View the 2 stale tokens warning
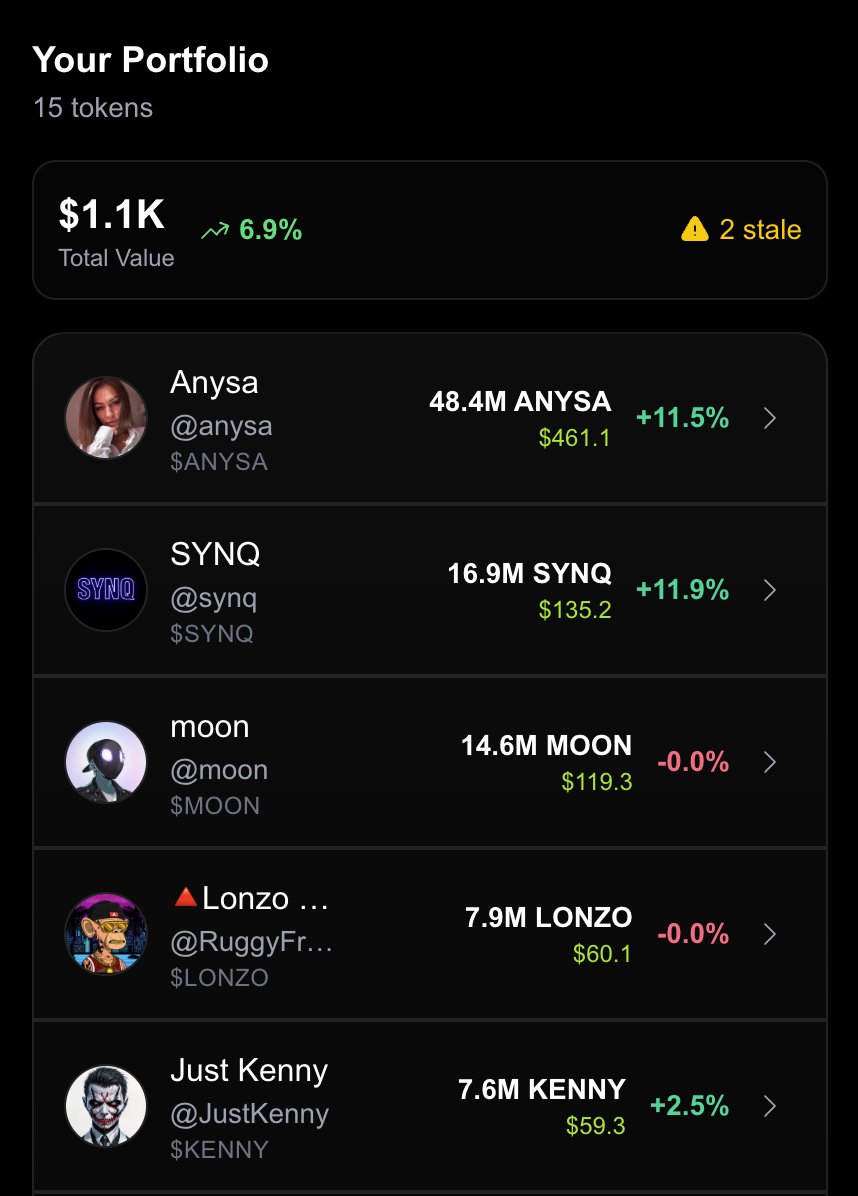This screenshot has height=1196, width=858. (x=741, y=230)
